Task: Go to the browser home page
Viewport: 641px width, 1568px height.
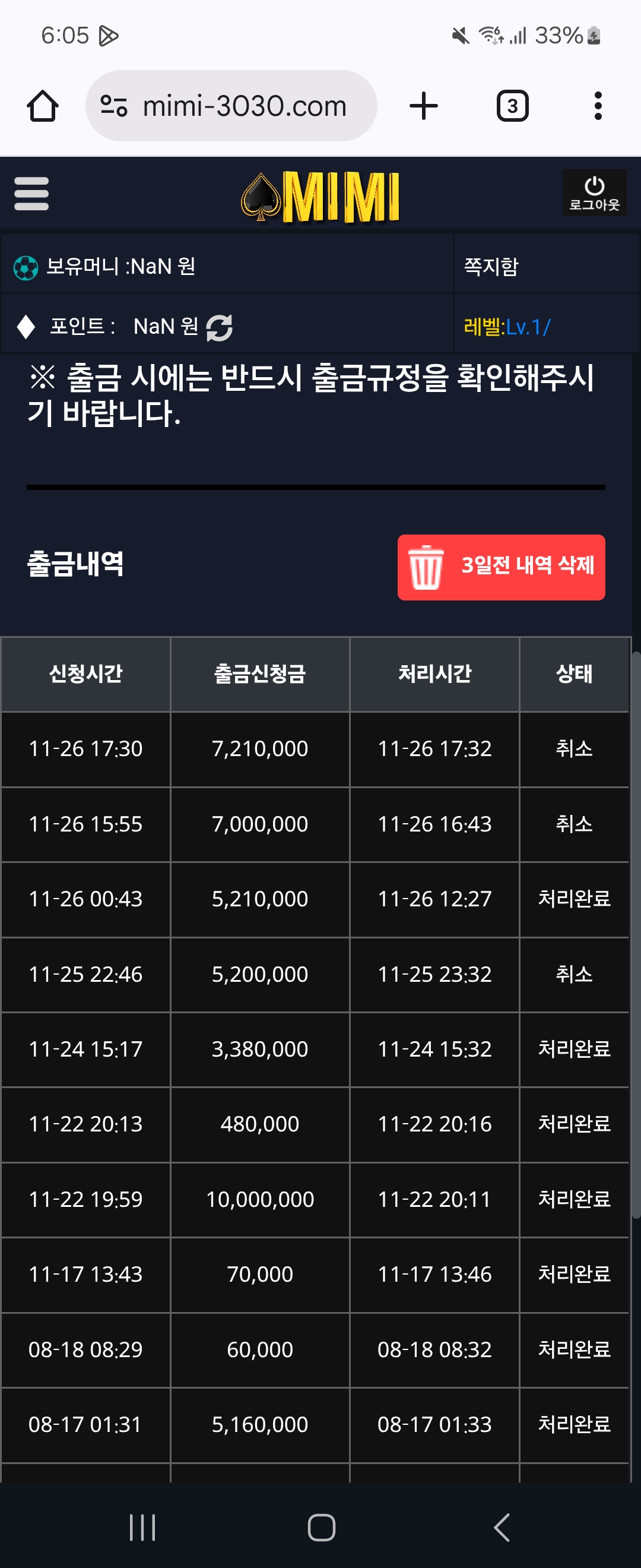Action: click(43, 106)
